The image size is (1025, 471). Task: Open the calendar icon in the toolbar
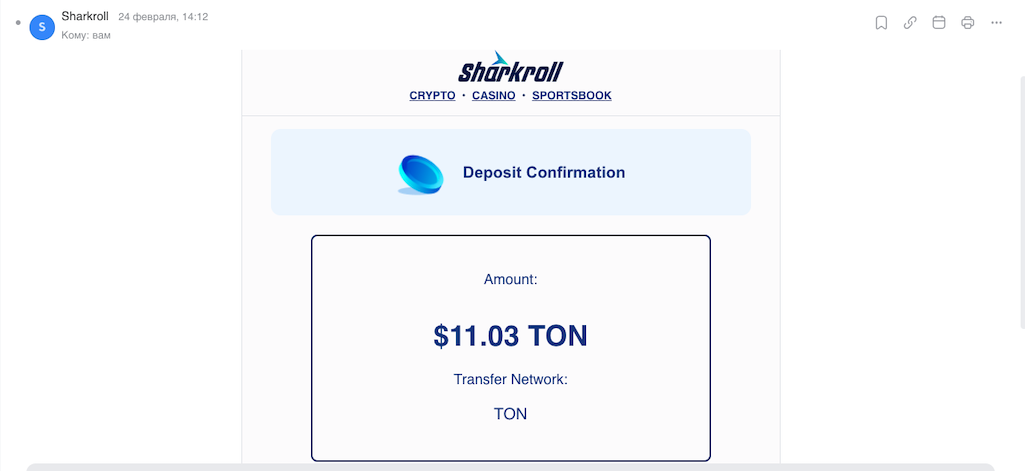(939, 23)
